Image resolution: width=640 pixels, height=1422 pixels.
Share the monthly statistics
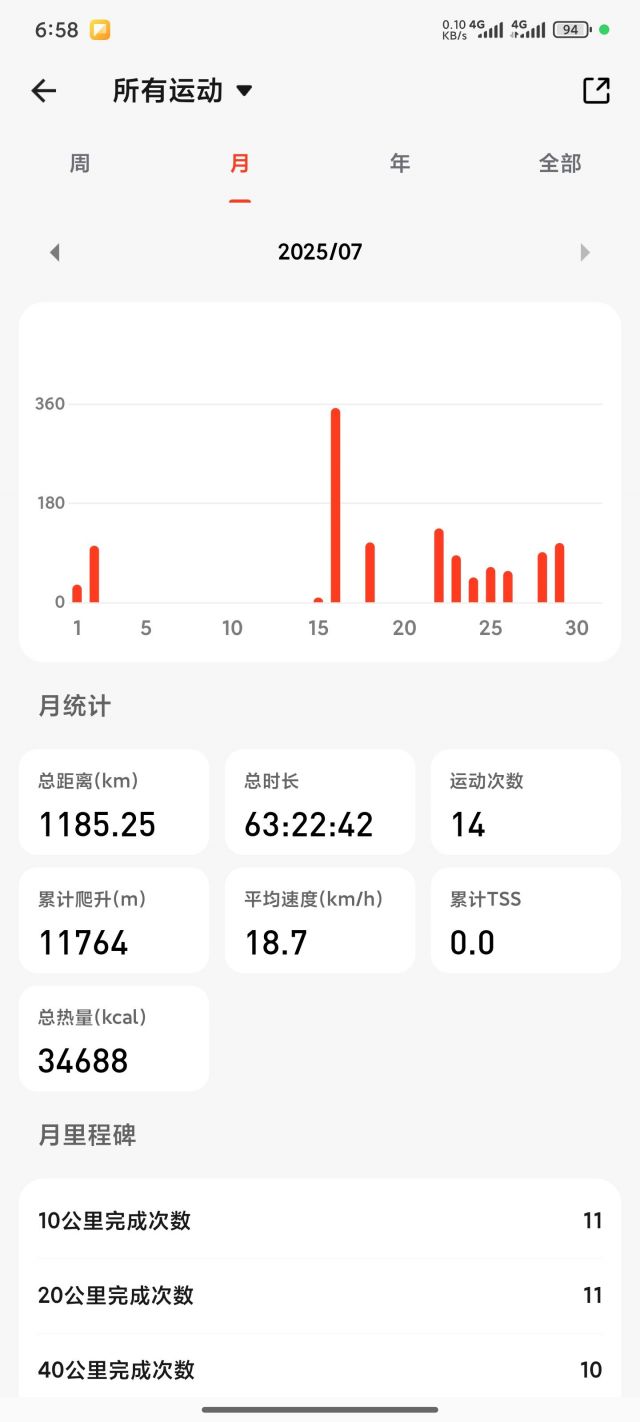(596, 90)
